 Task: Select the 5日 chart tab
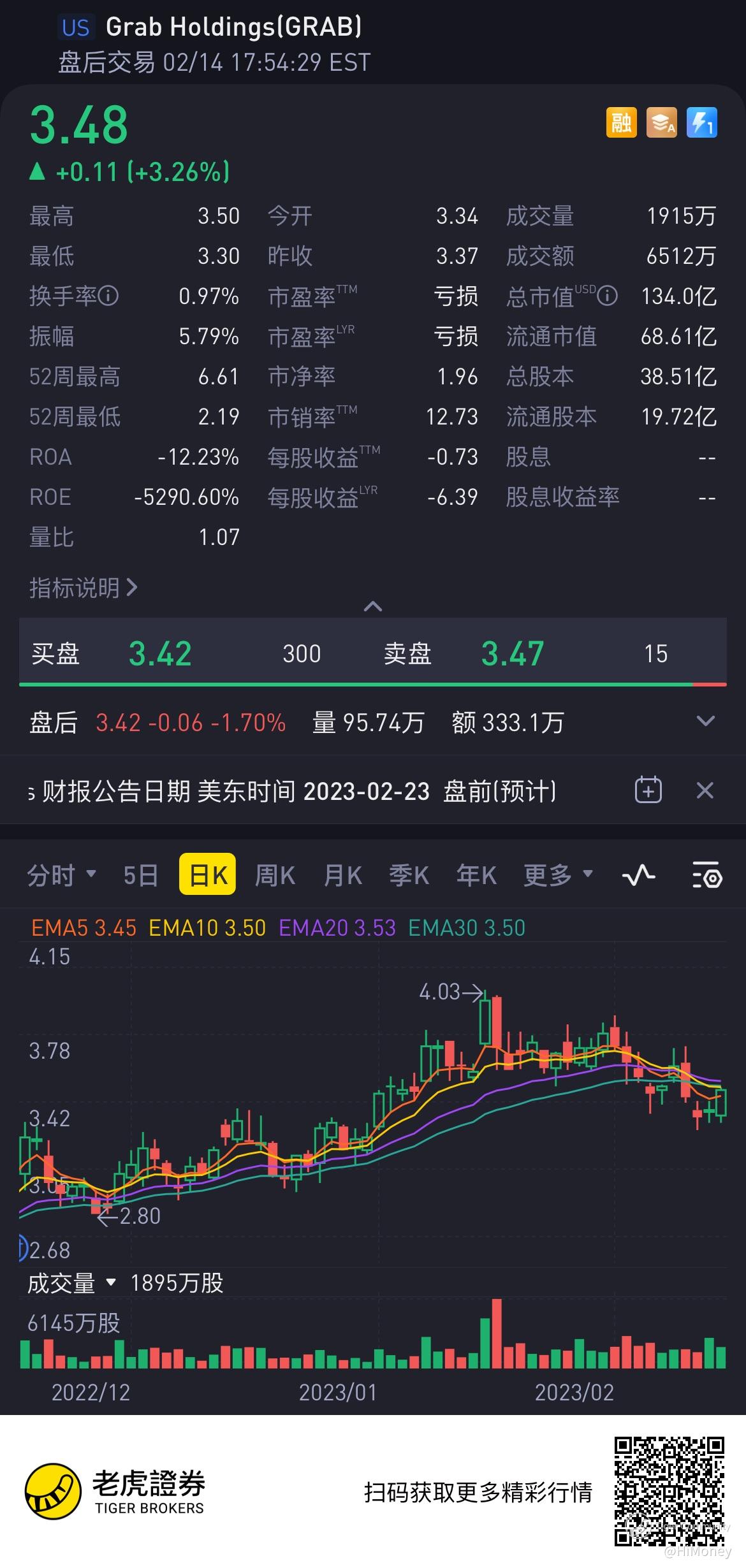tap(140, 875)
